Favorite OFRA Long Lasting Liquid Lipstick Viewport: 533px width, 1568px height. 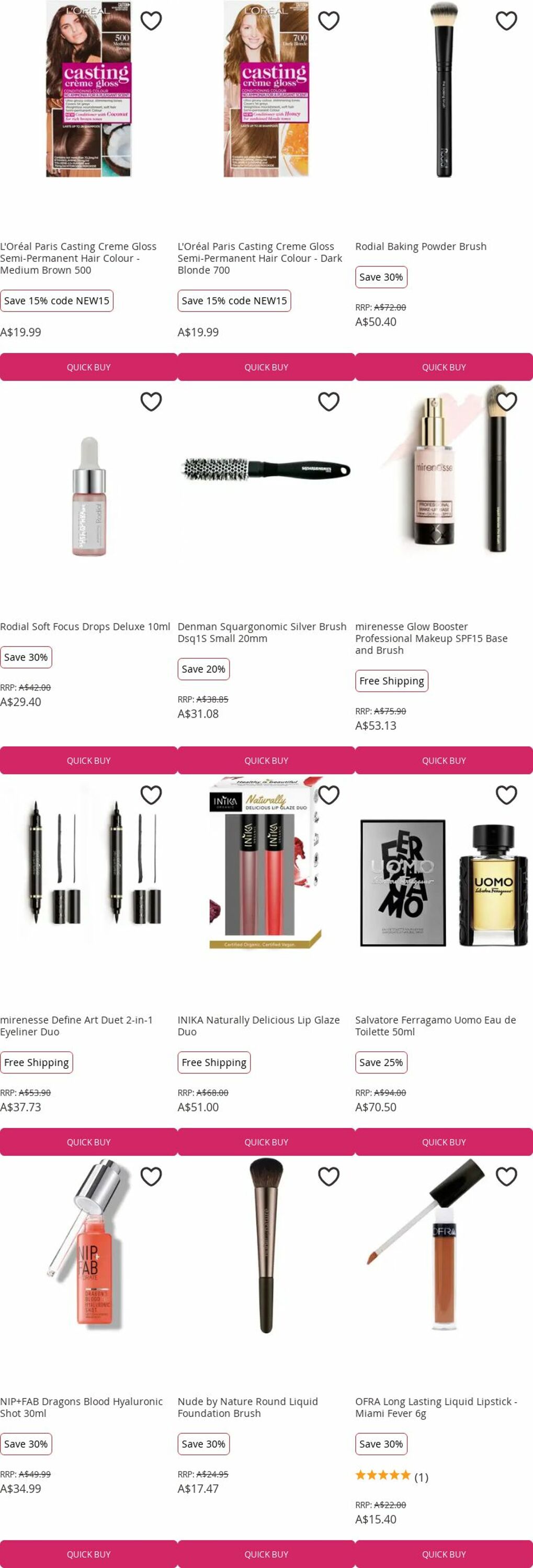click(x=506, y=1176)
